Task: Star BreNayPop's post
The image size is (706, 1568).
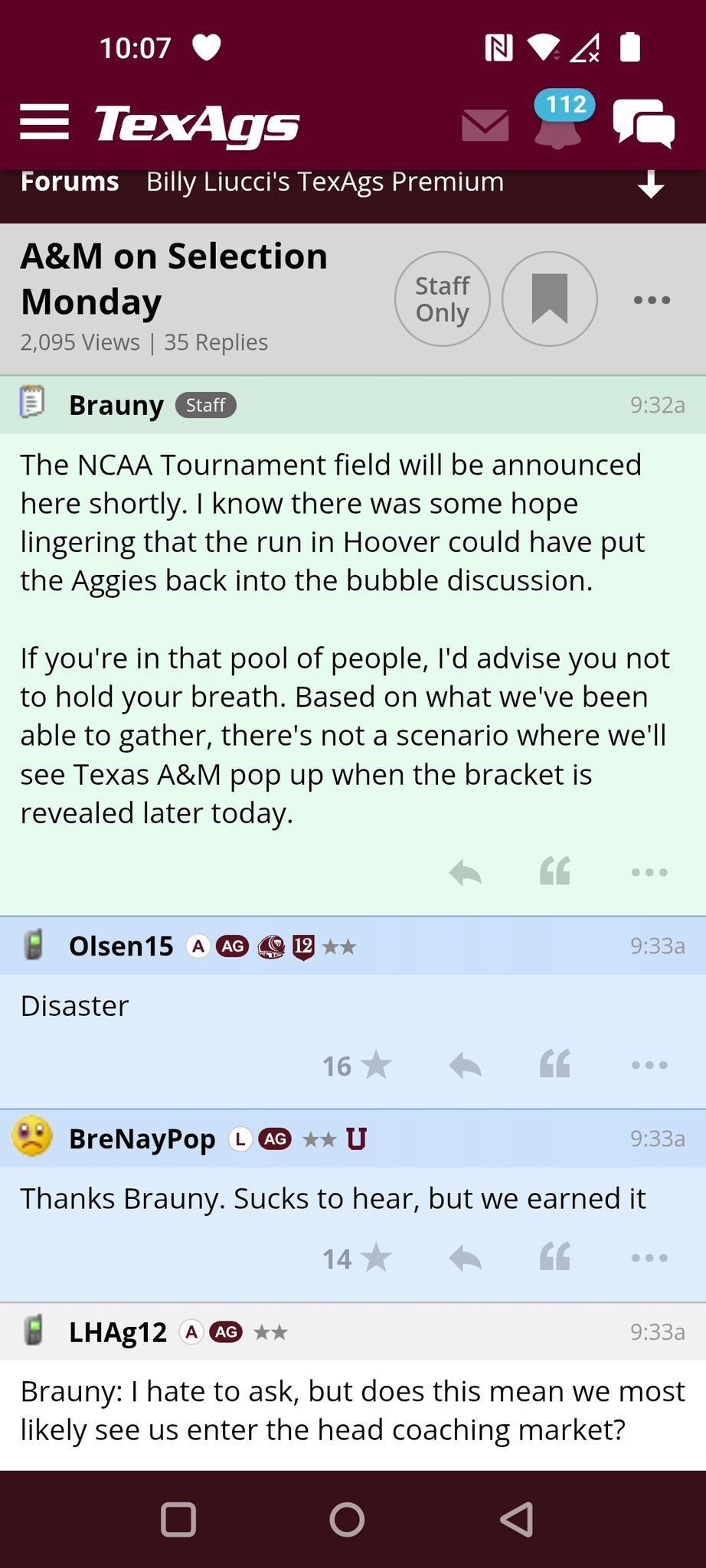Action: point(376,1258)
